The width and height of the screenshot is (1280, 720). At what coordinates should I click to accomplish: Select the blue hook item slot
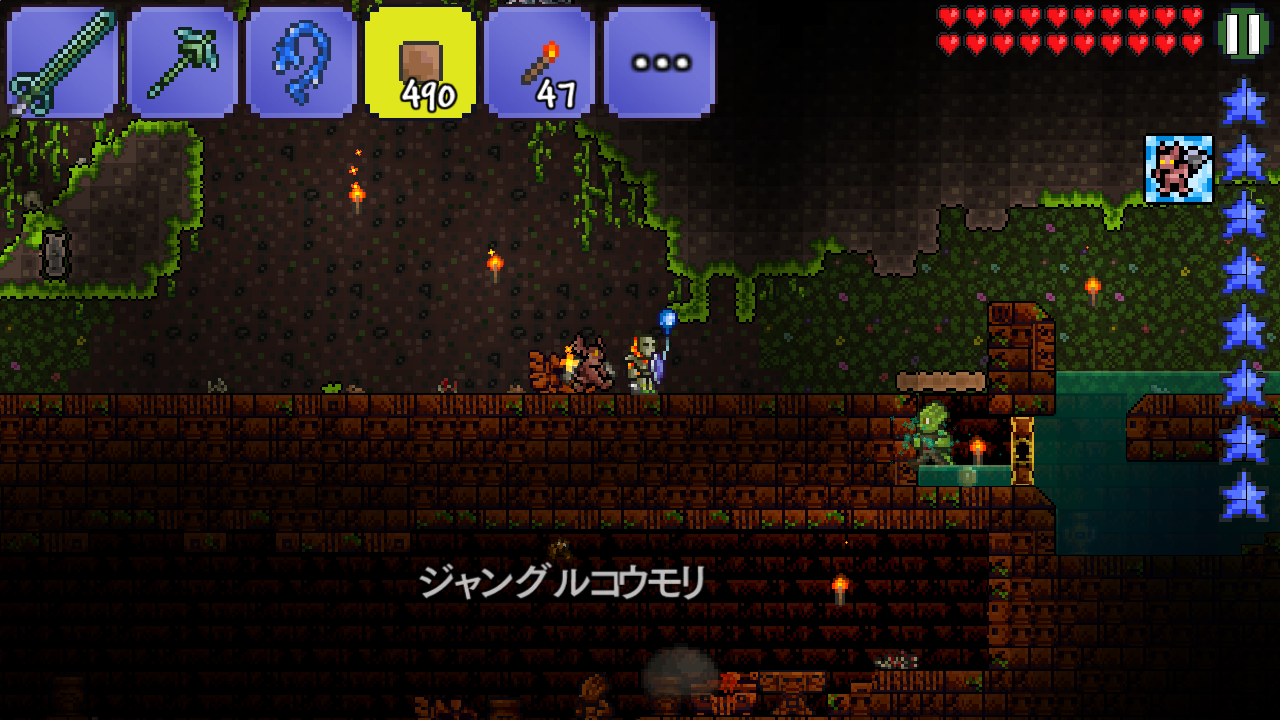301,63
